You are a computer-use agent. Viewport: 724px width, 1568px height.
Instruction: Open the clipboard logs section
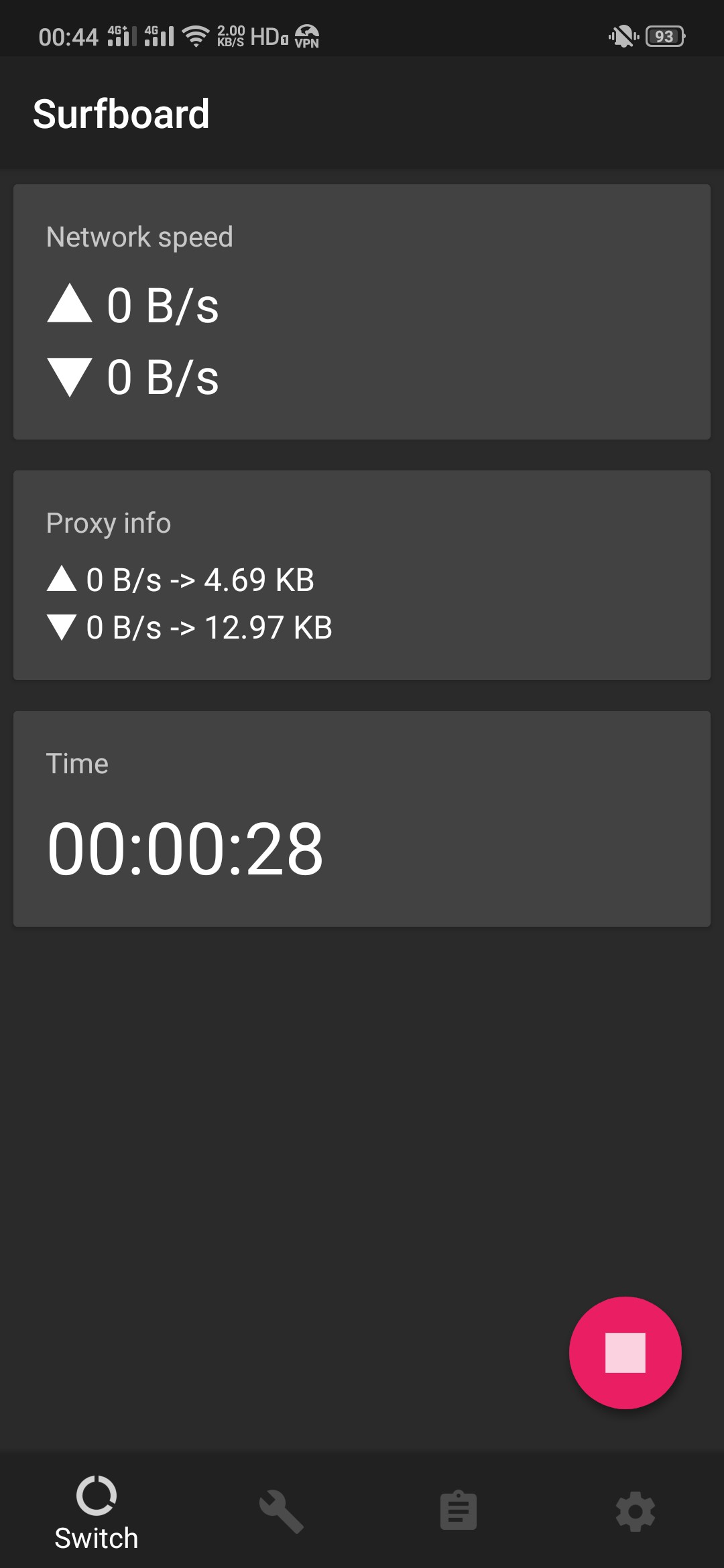458,1511
